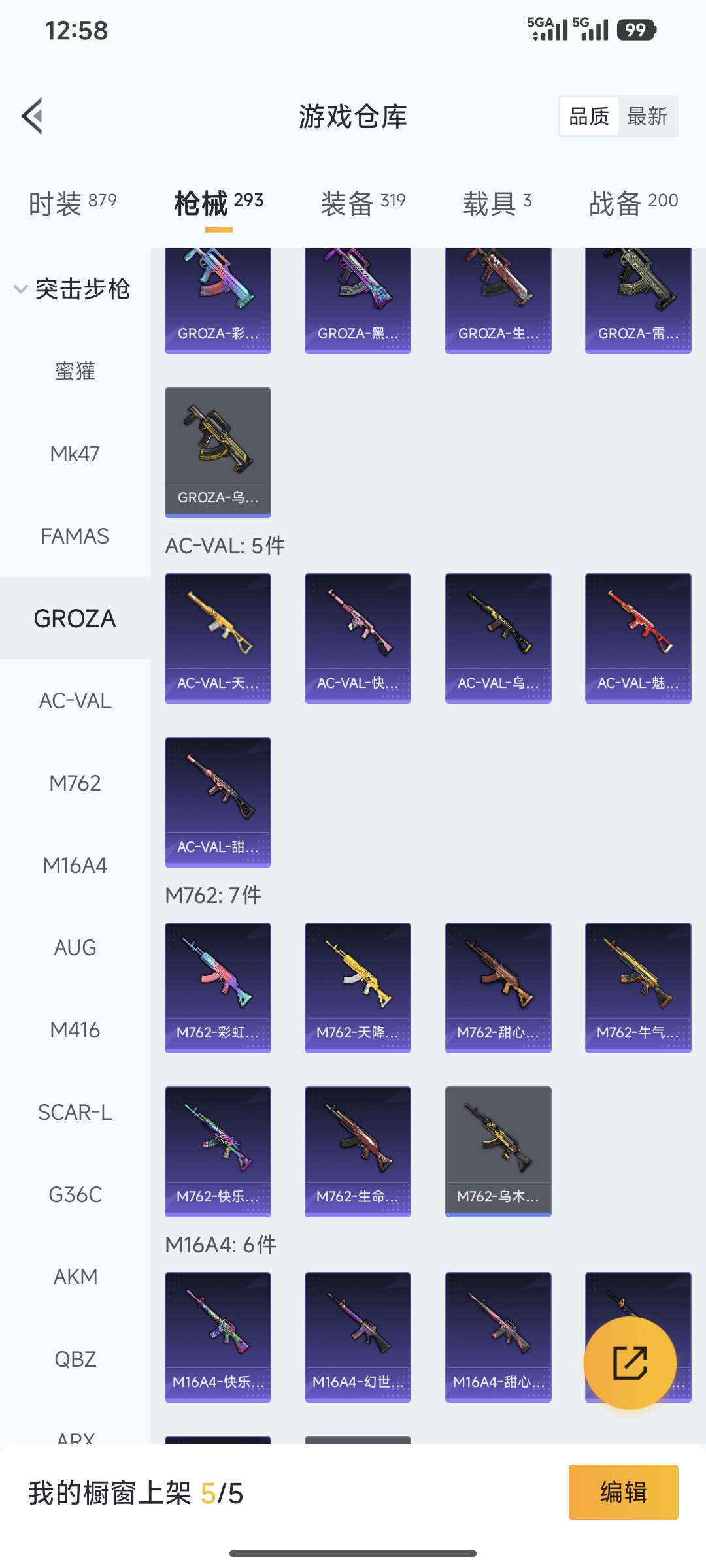The image size is (706, 1568).
Task: Switch to the 装备 tab
Action: tap(363, 203)
